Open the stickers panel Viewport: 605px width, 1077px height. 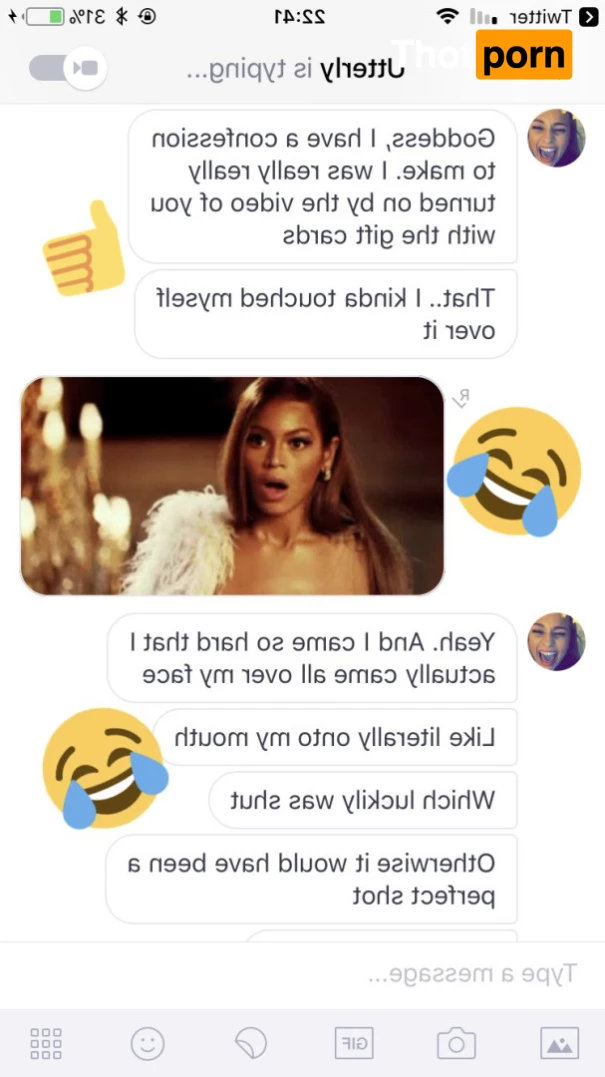[251, 1044]
